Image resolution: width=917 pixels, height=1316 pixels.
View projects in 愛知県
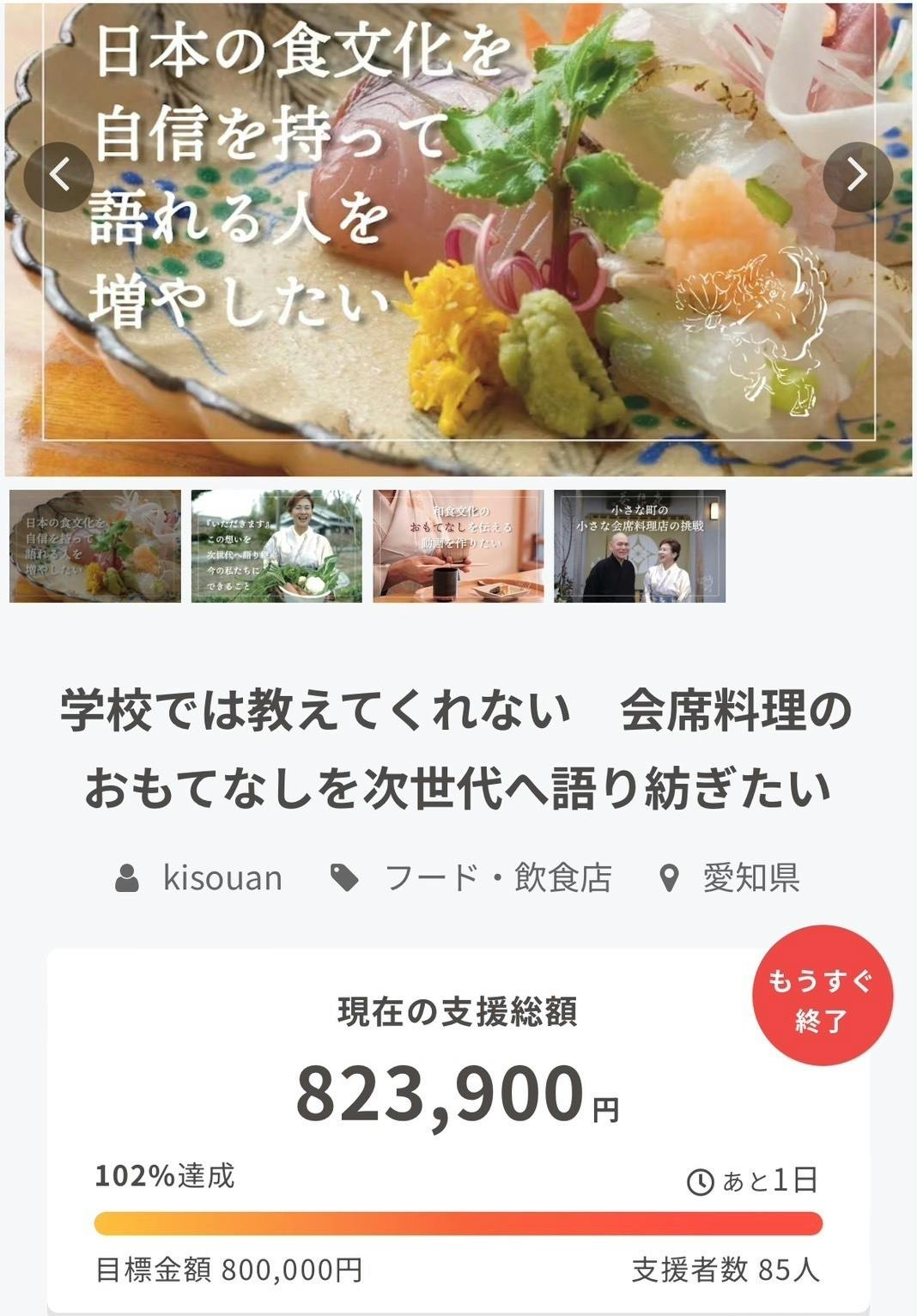pos(750,878)
